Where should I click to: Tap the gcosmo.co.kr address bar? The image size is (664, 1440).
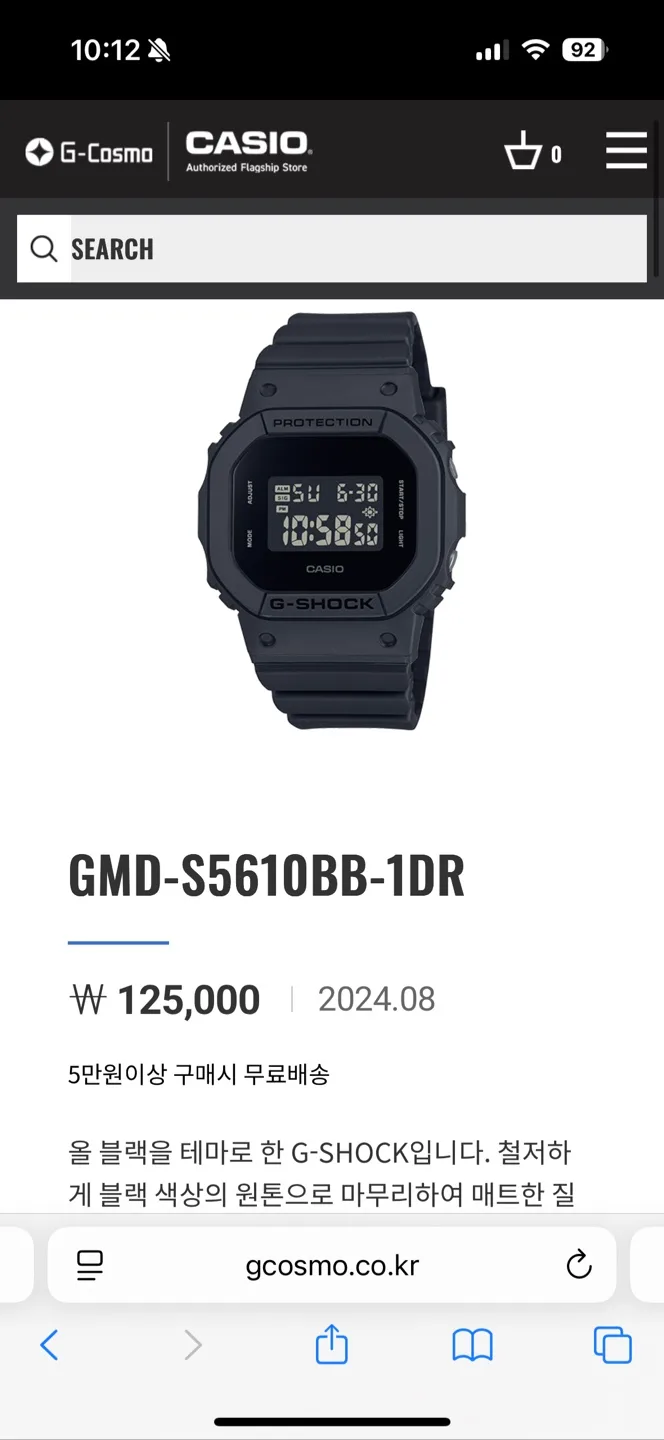click(x=332, y=1265)
